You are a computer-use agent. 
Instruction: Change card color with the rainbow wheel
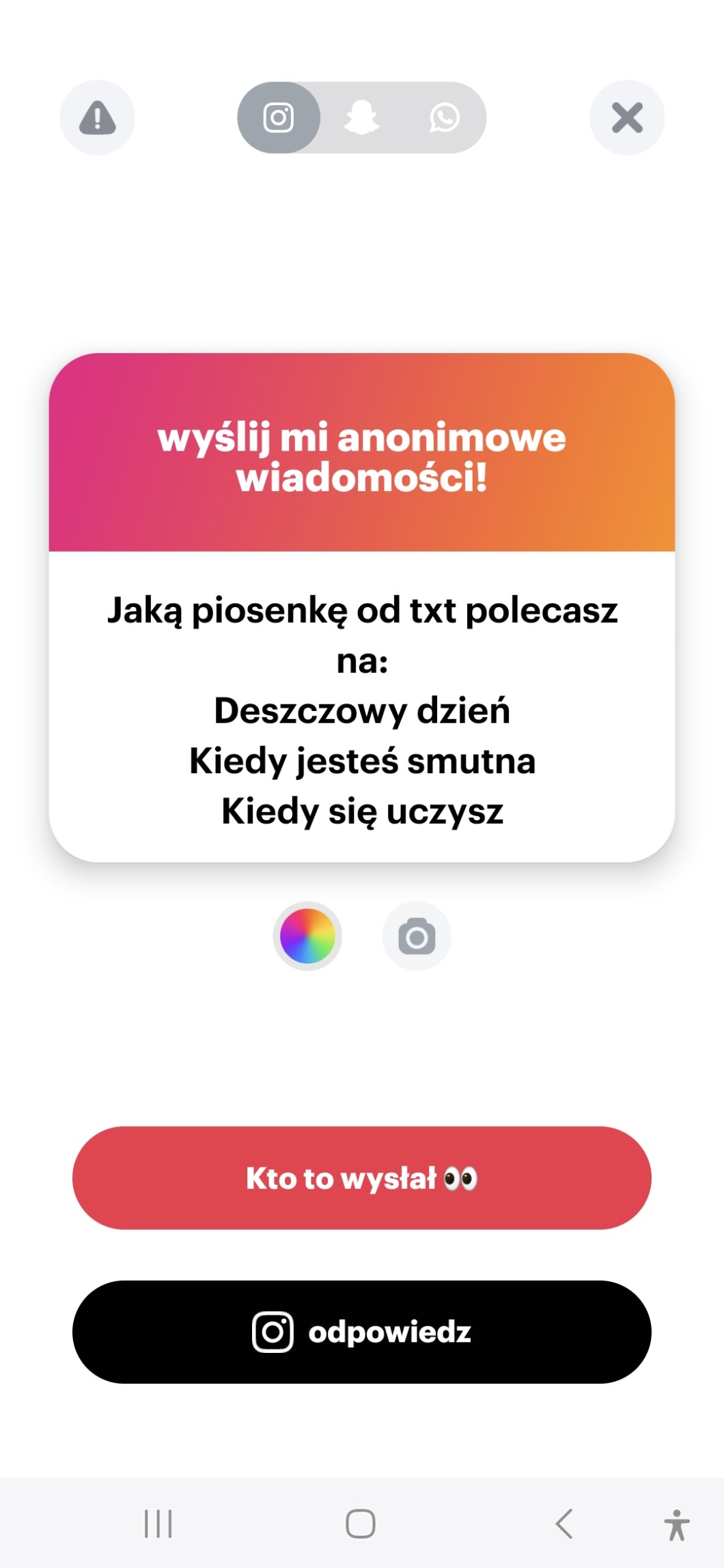[x=307, y=936]
